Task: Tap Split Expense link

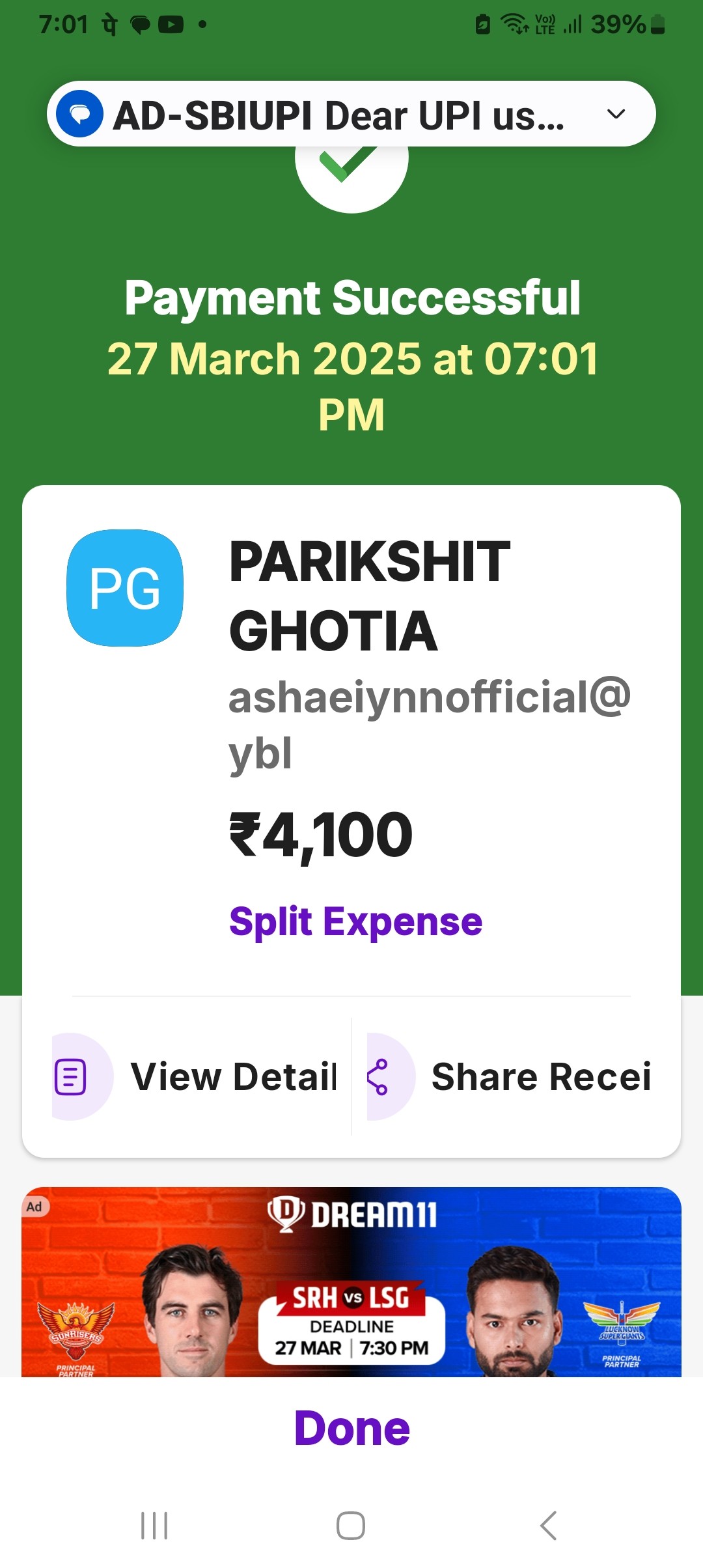Action: click(x=355, y=921)
